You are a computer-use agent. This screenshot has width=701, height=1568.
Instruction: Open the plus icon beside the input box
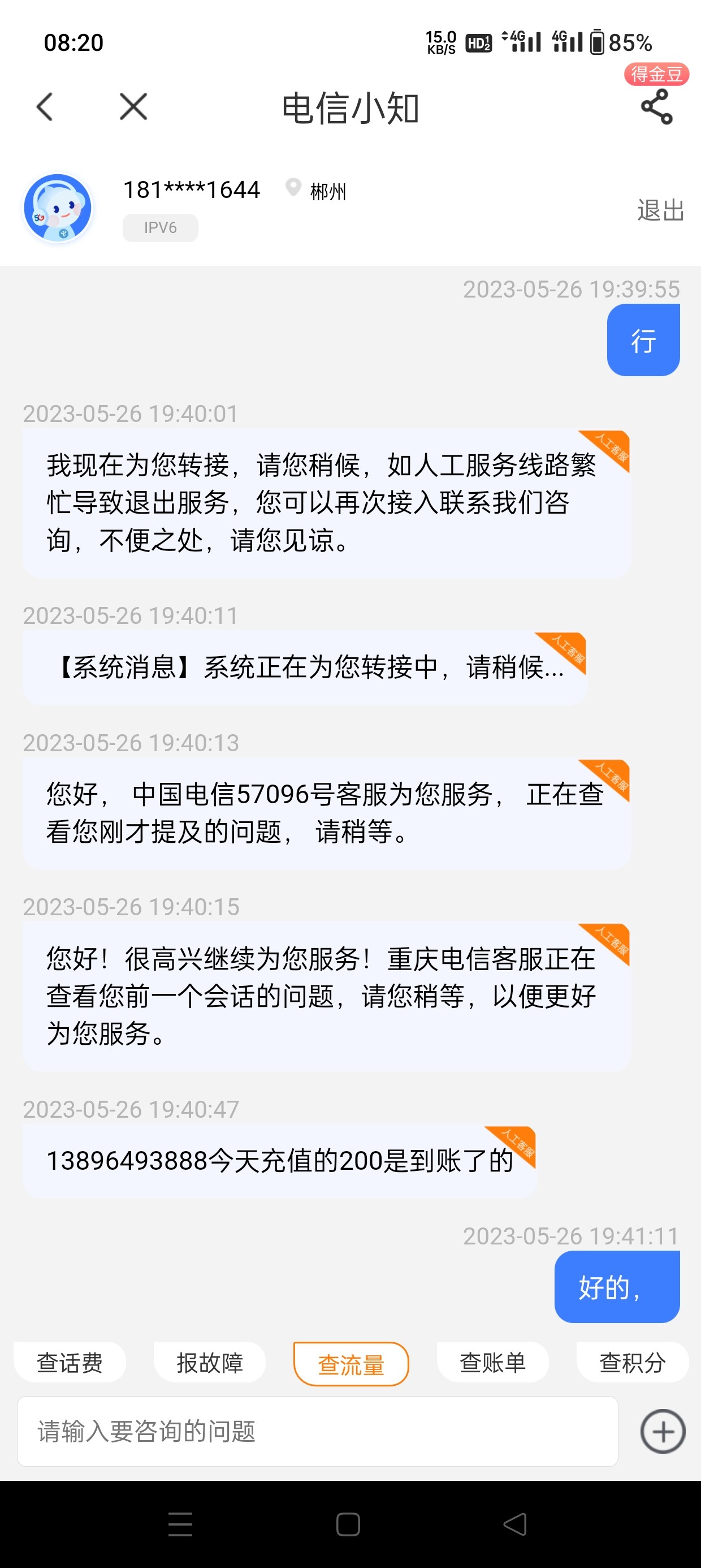click(663, 1432)
